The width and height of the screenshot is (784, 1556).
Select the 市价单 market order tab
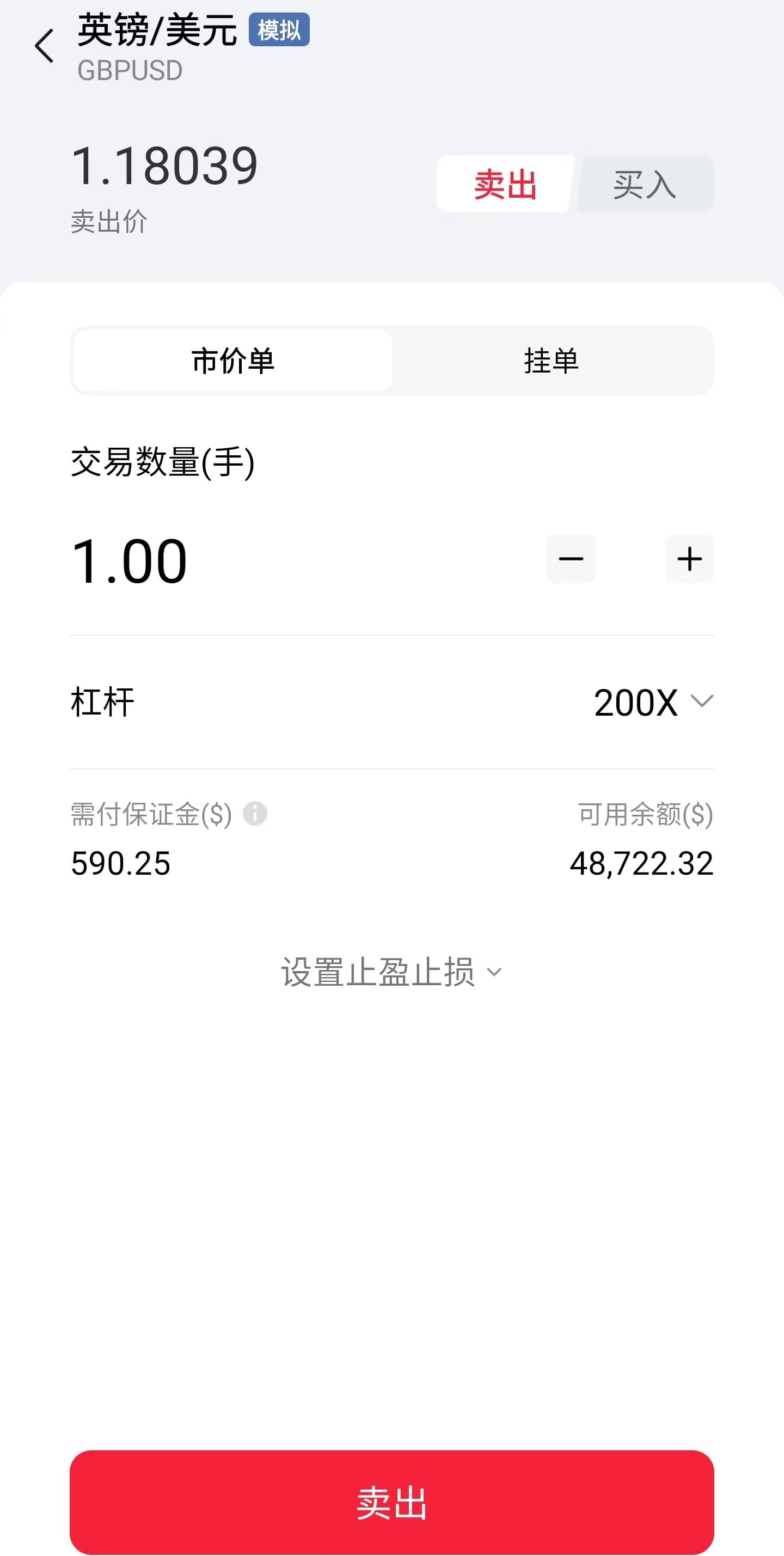(232, 361)
